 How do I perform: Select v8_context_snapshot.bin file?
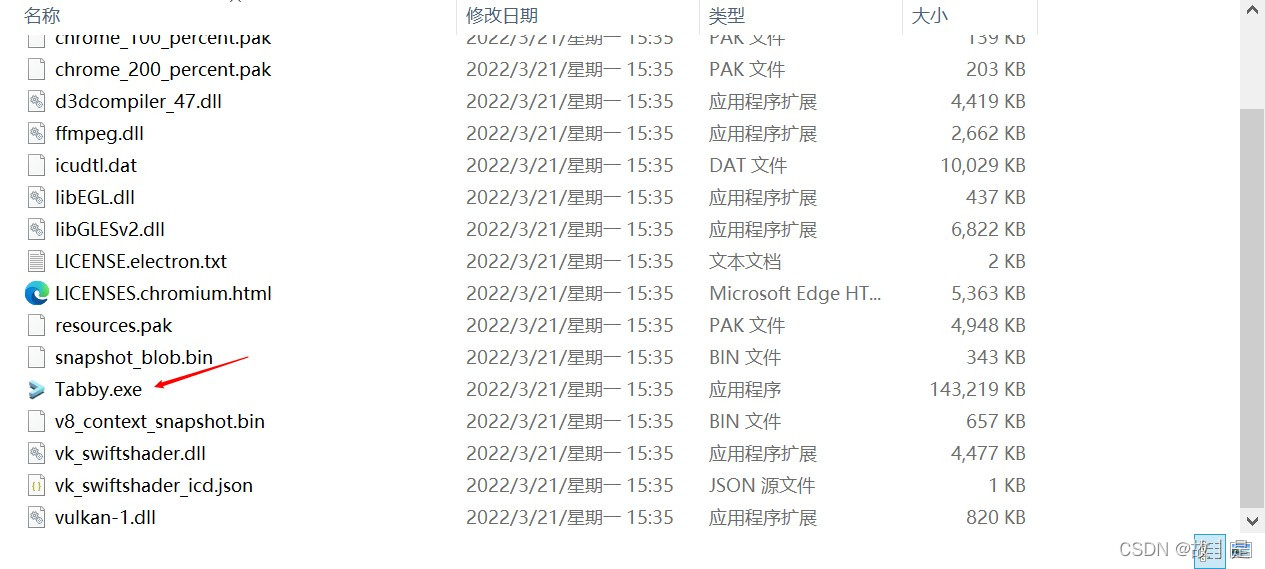(x=160, y=421)
